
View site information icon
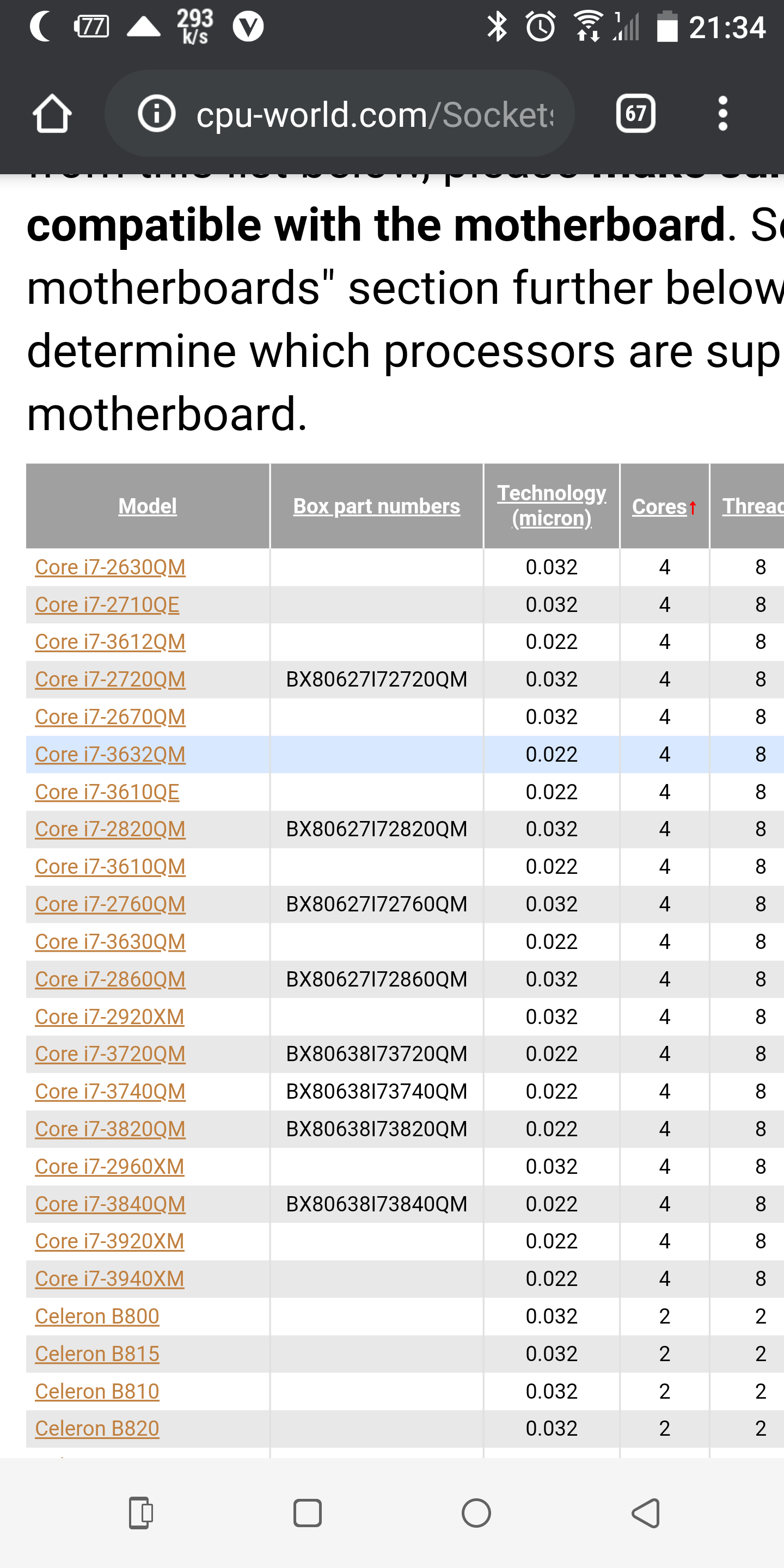click(x=156, y=114)
